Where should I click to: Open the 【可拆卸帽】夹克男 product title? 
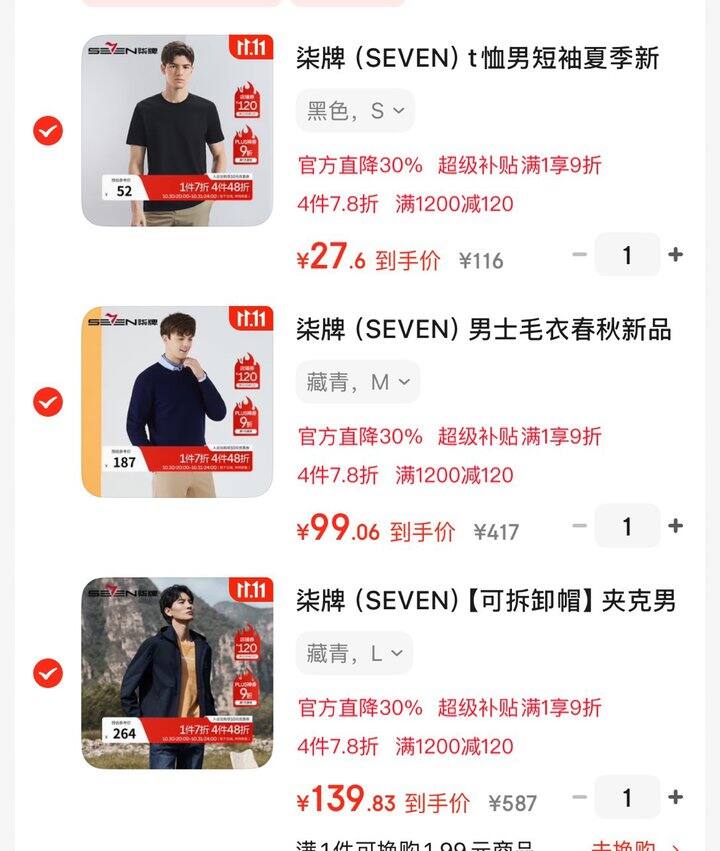[486, 600]
